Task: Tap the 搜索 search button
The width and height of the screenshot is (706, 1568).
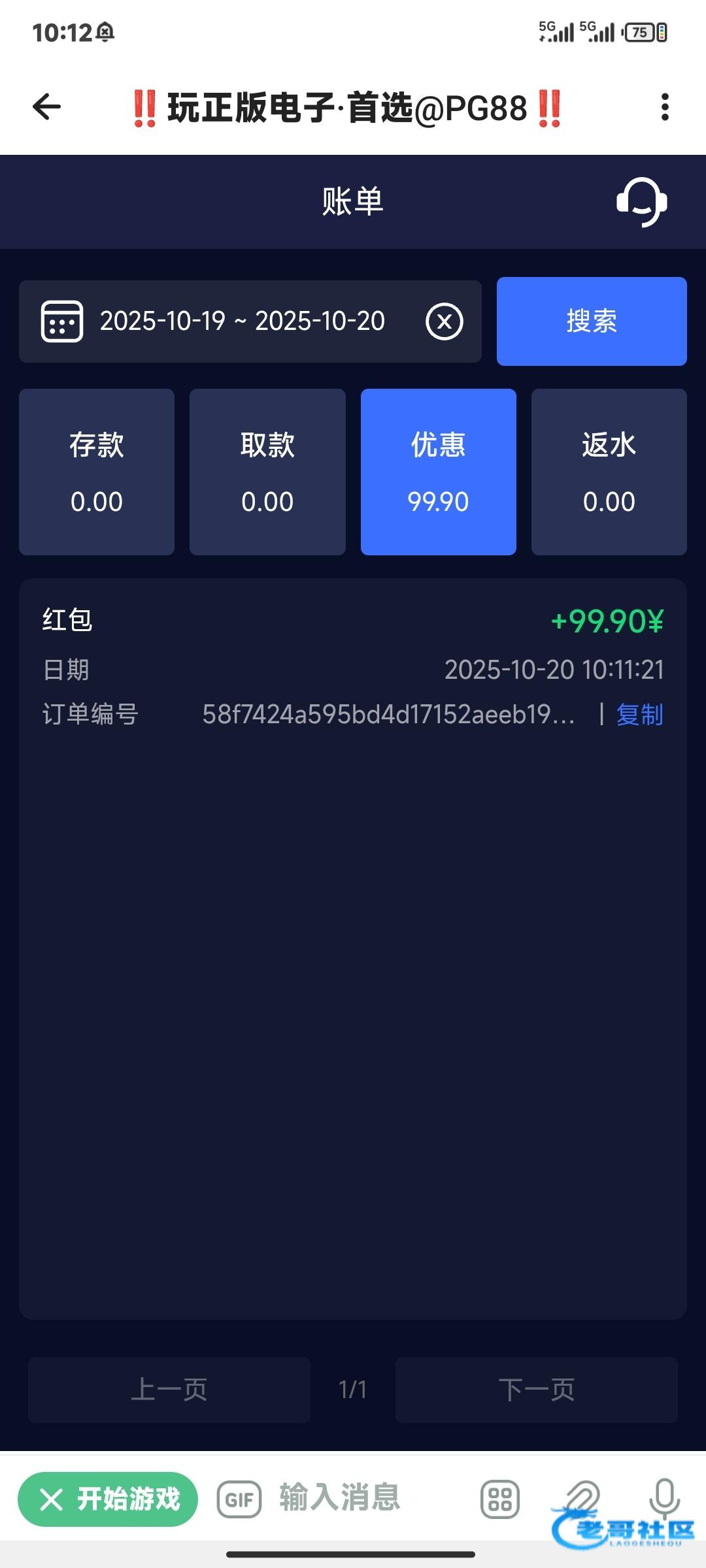Action: (x=592, y=321)
